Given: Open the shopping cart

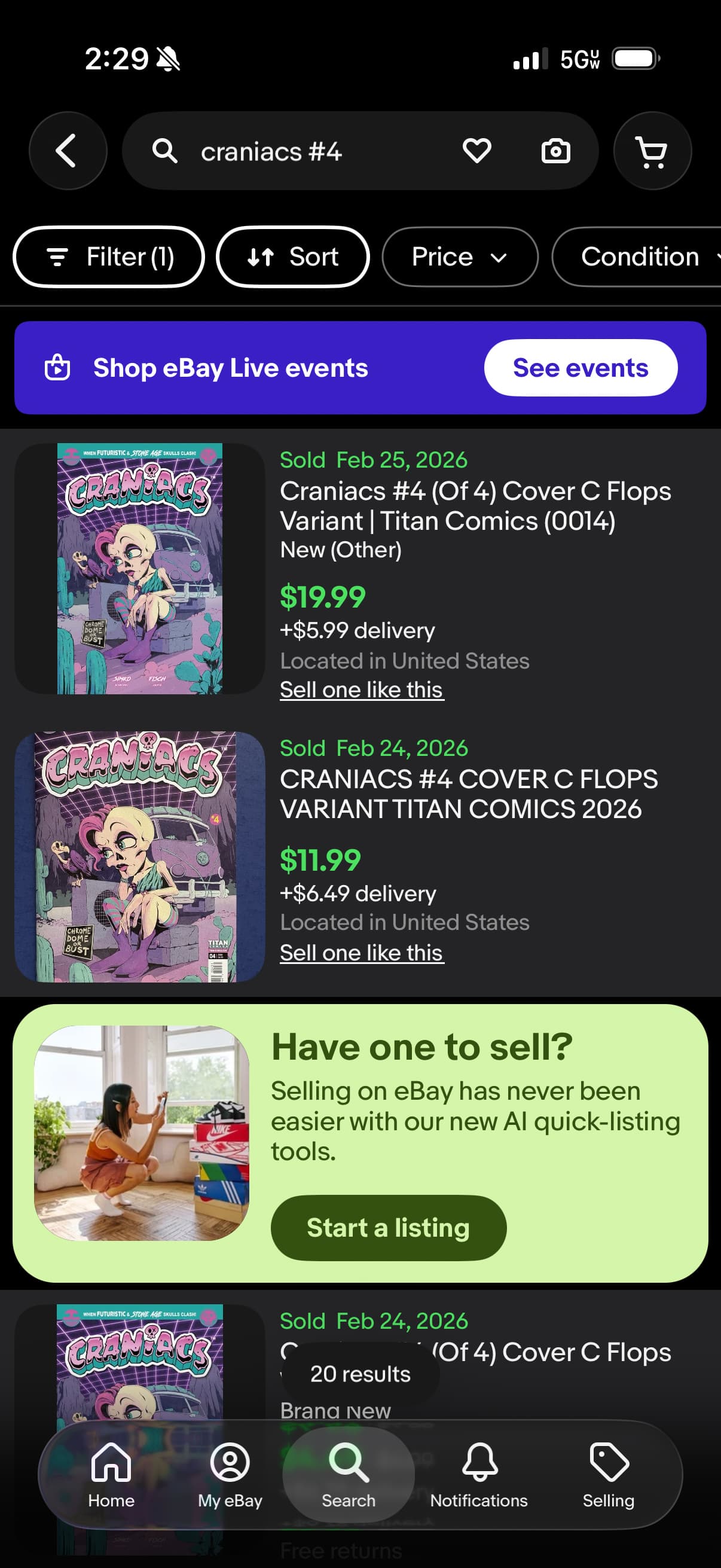Looking at the screenshot, I should 652,151.
